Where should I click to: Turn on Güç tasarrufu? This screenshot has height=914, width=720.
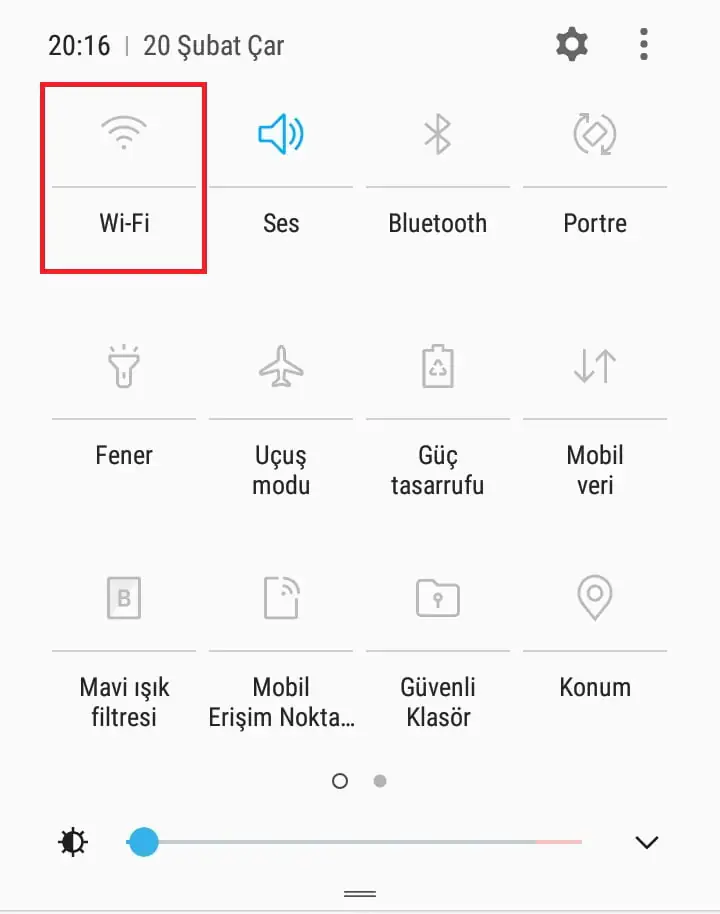[437, 366]
